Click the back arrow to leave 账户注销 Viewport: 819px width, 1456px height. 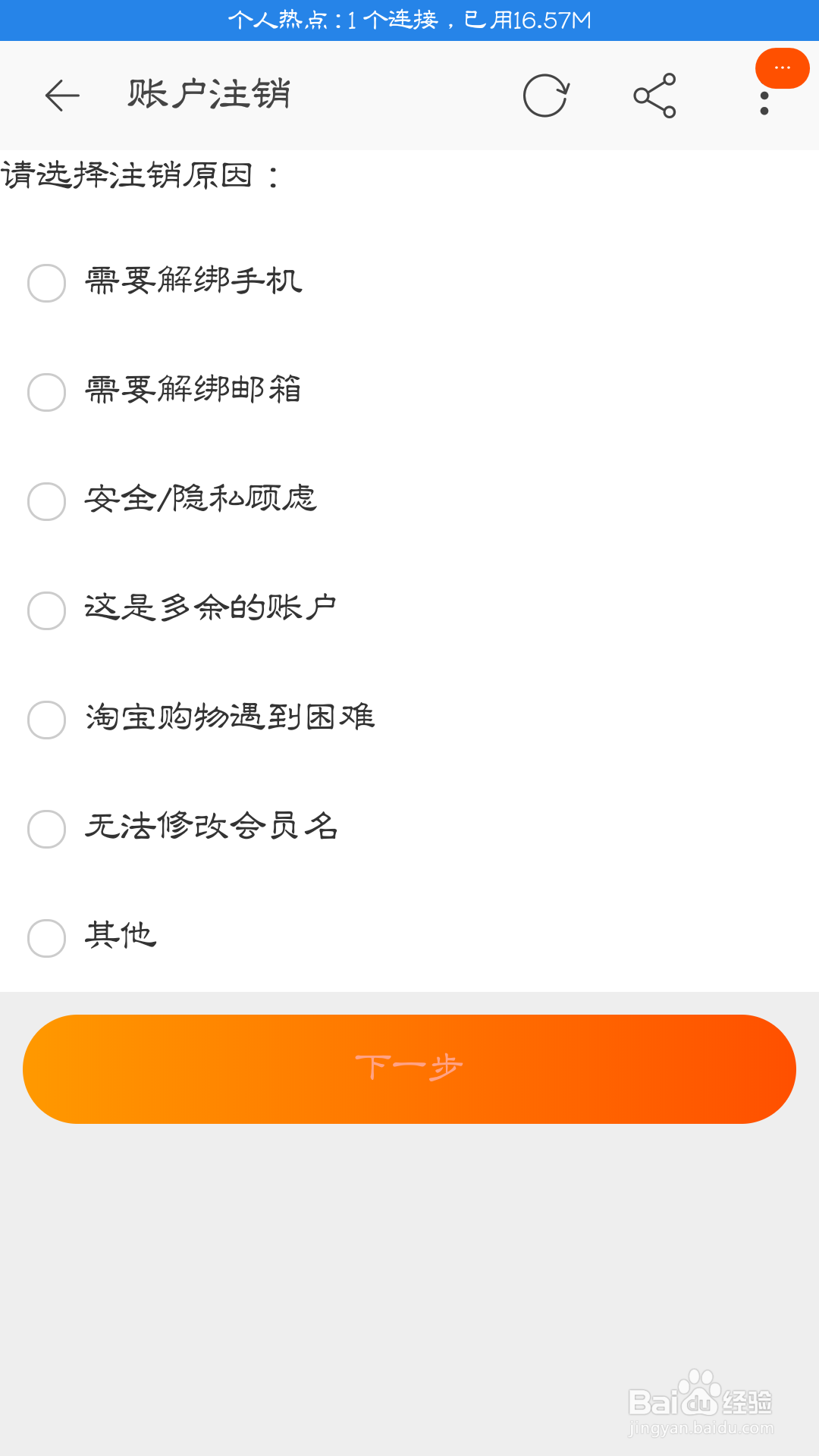click(60, 96)
